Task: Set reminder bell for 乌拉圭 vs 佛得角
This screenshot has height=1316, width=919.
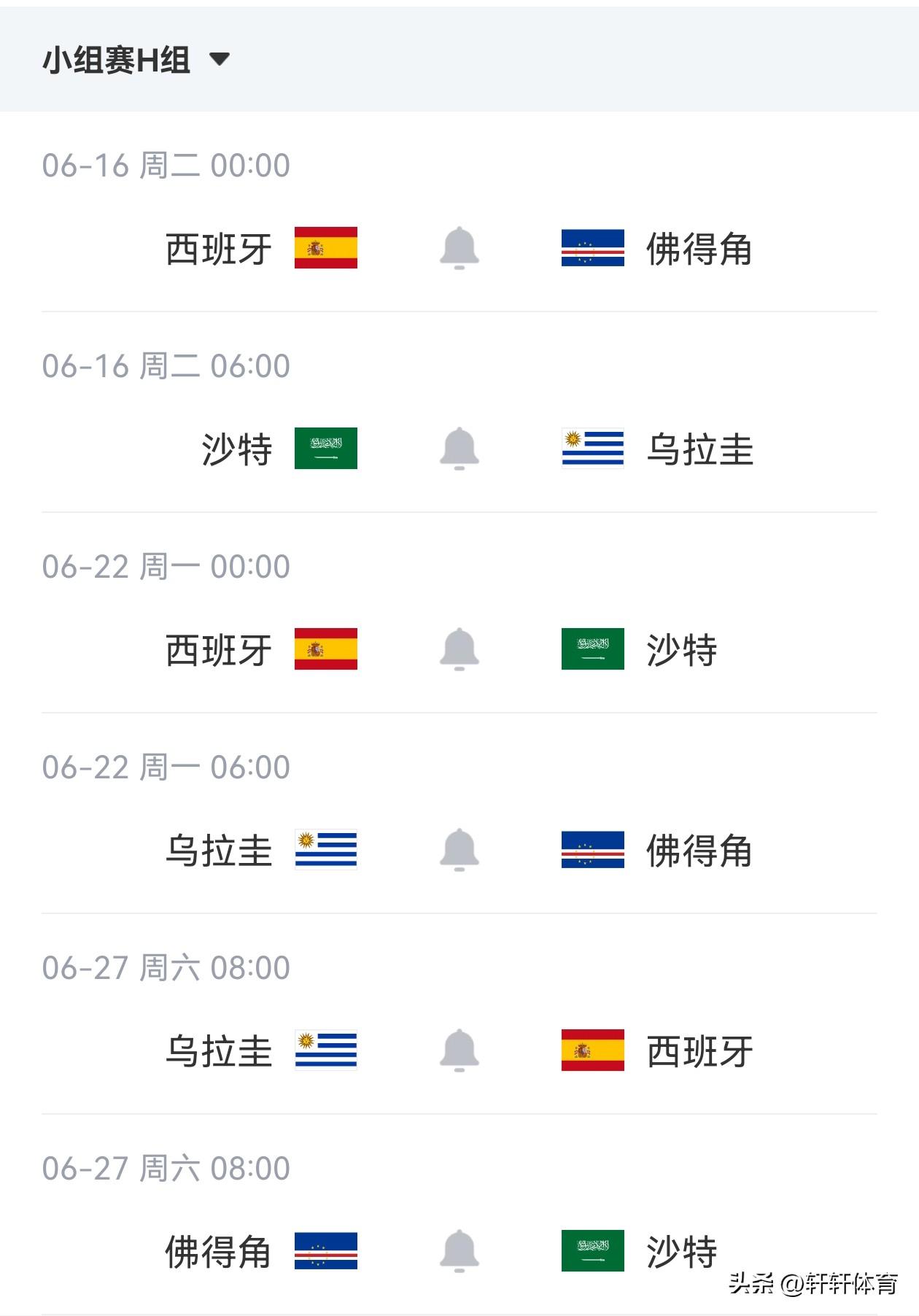Action: [x=459, y=850]
